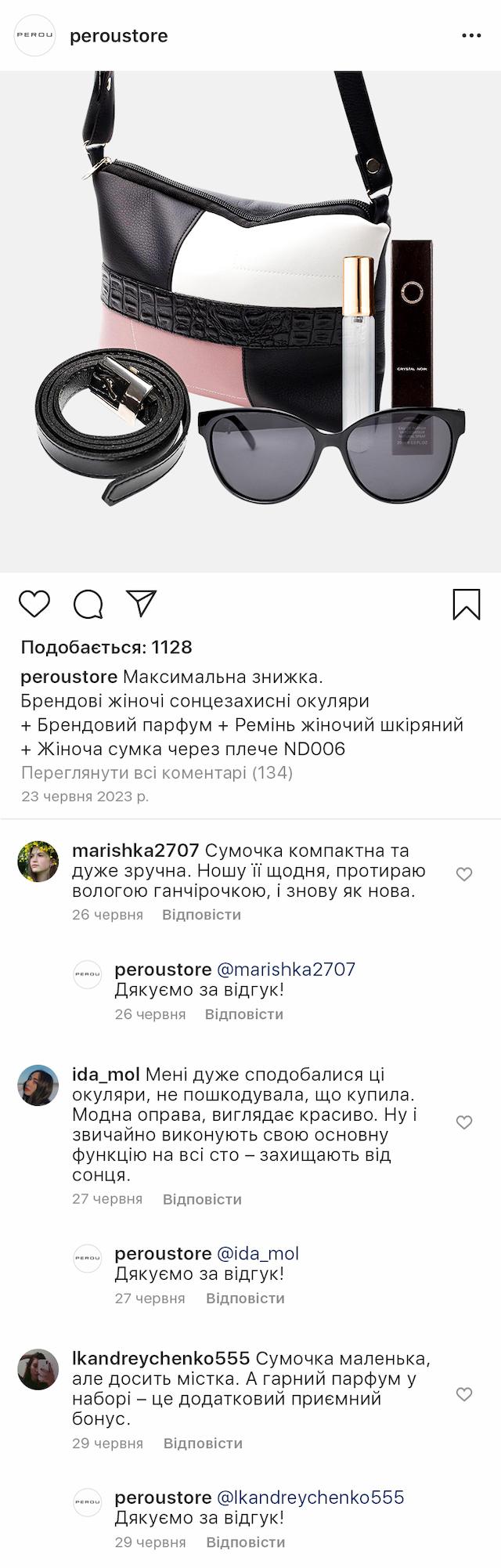
Task: Open the @ida_mol mention link
Action: 258,1253
